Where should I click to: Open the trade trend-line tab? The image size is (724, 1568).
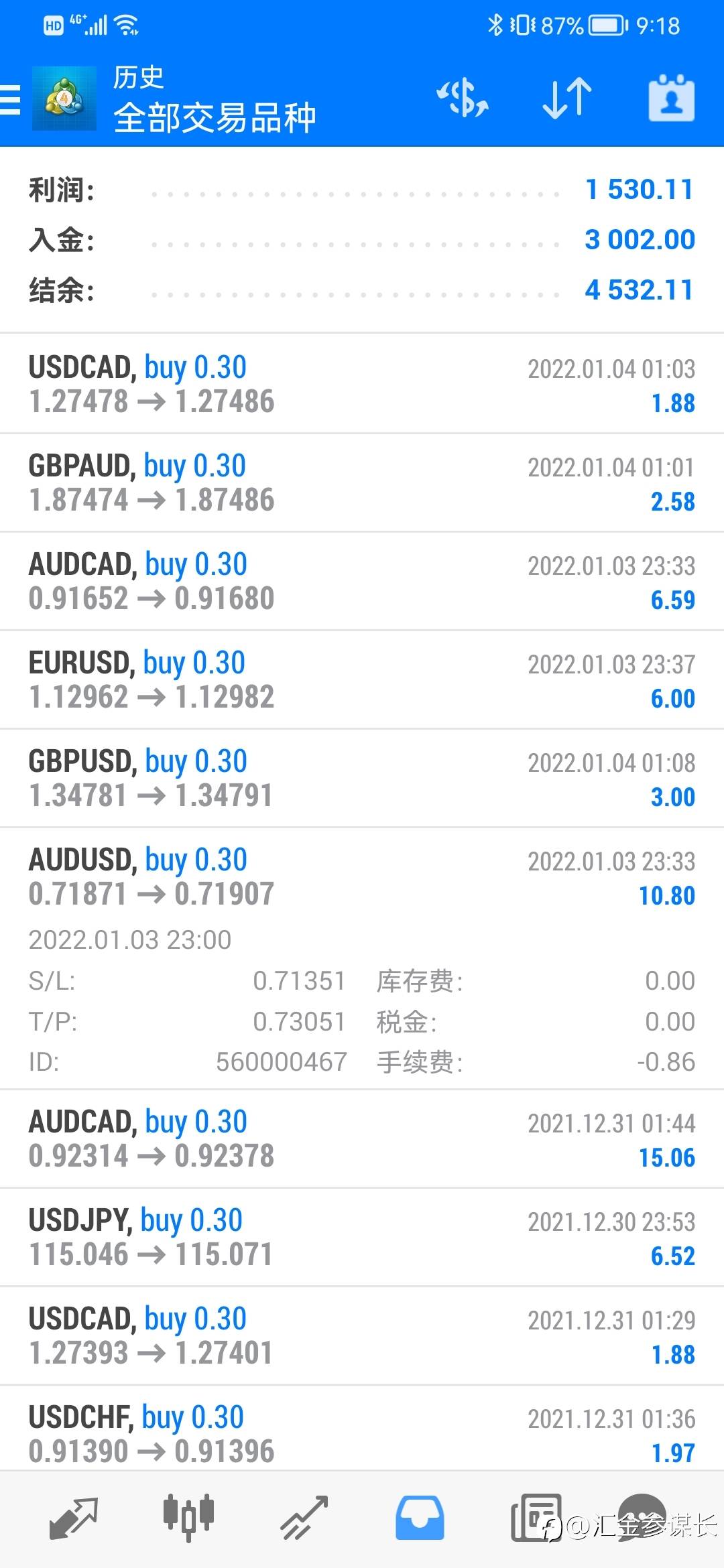click(x=304, y=1518)
